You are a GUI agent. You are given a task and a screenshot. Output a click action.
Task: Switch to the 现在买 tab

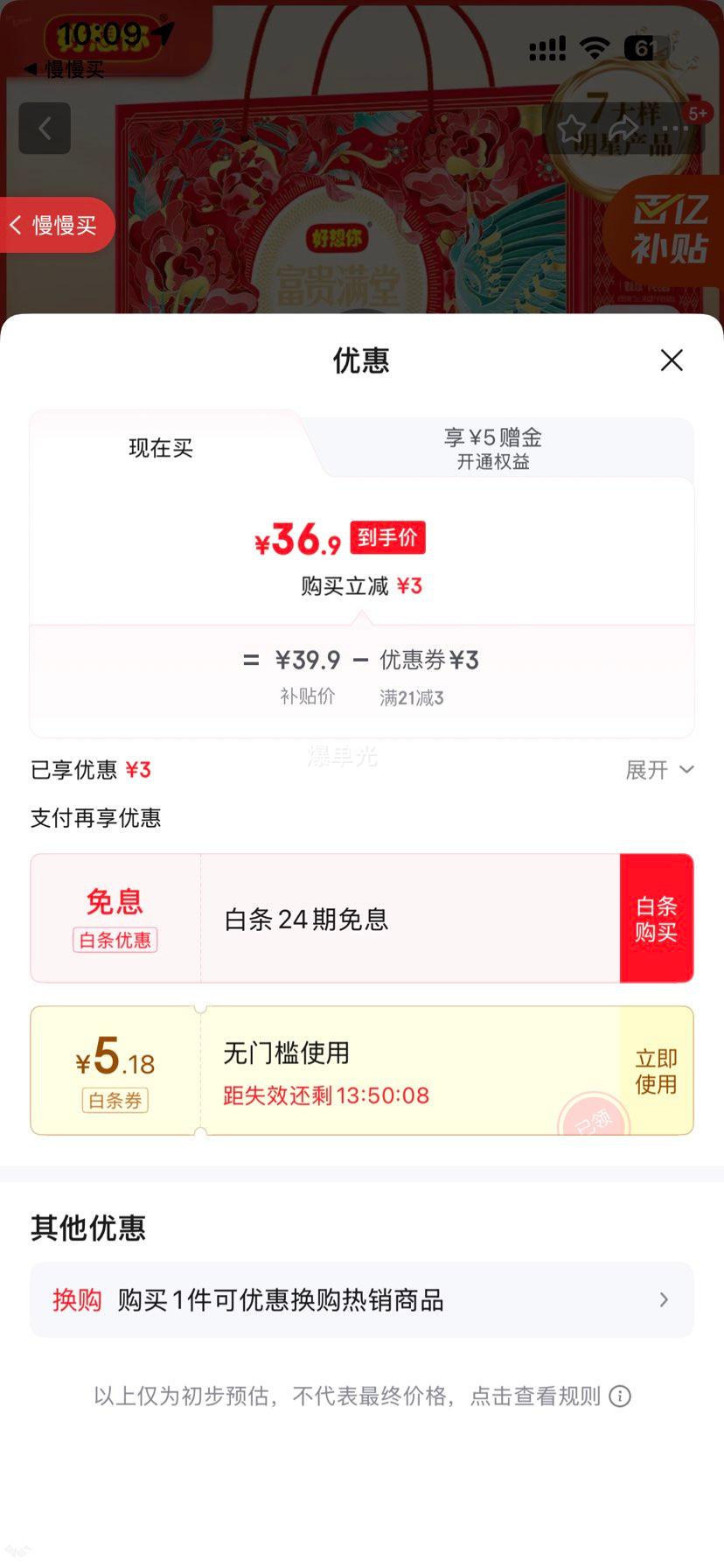(x=161, y=448)
